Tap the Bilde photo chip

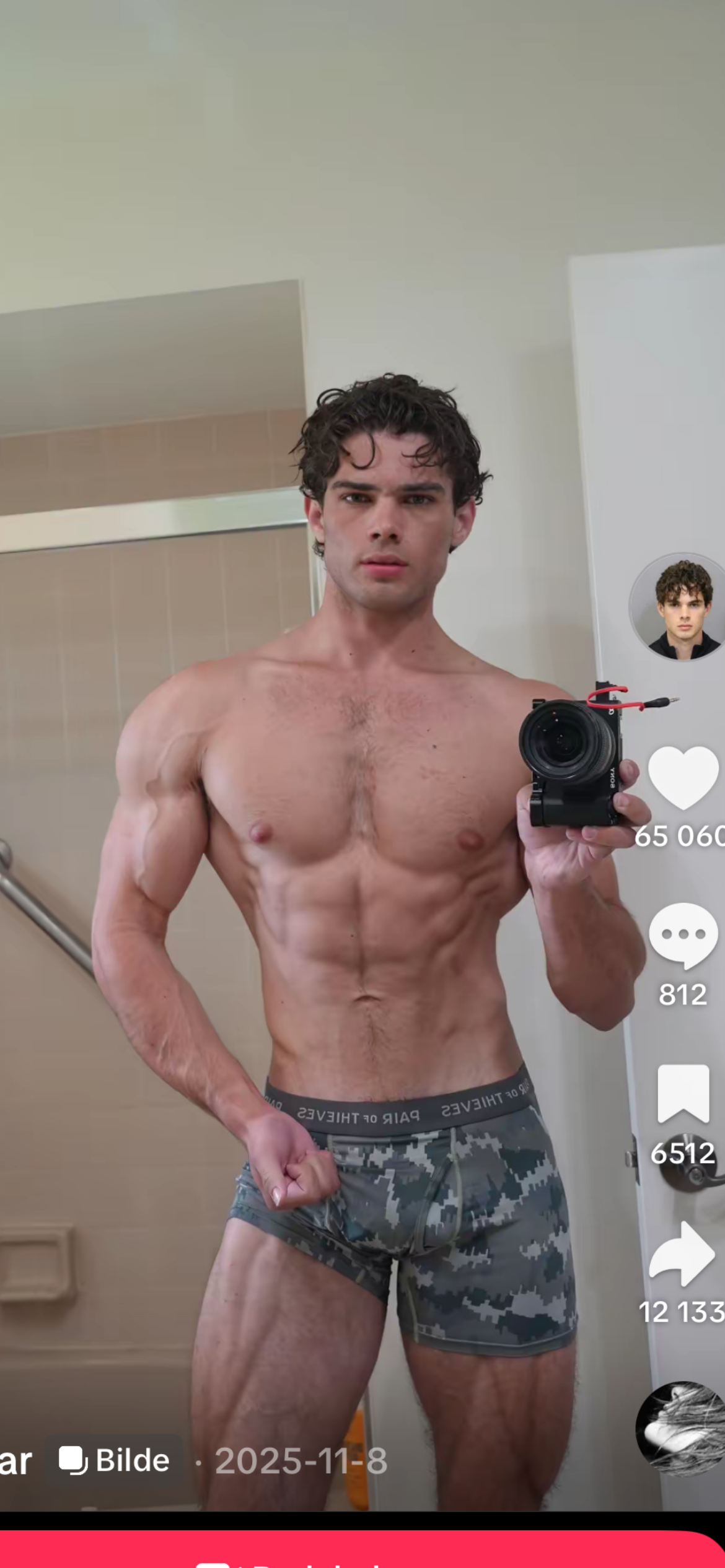click(x=115, y=1461)
